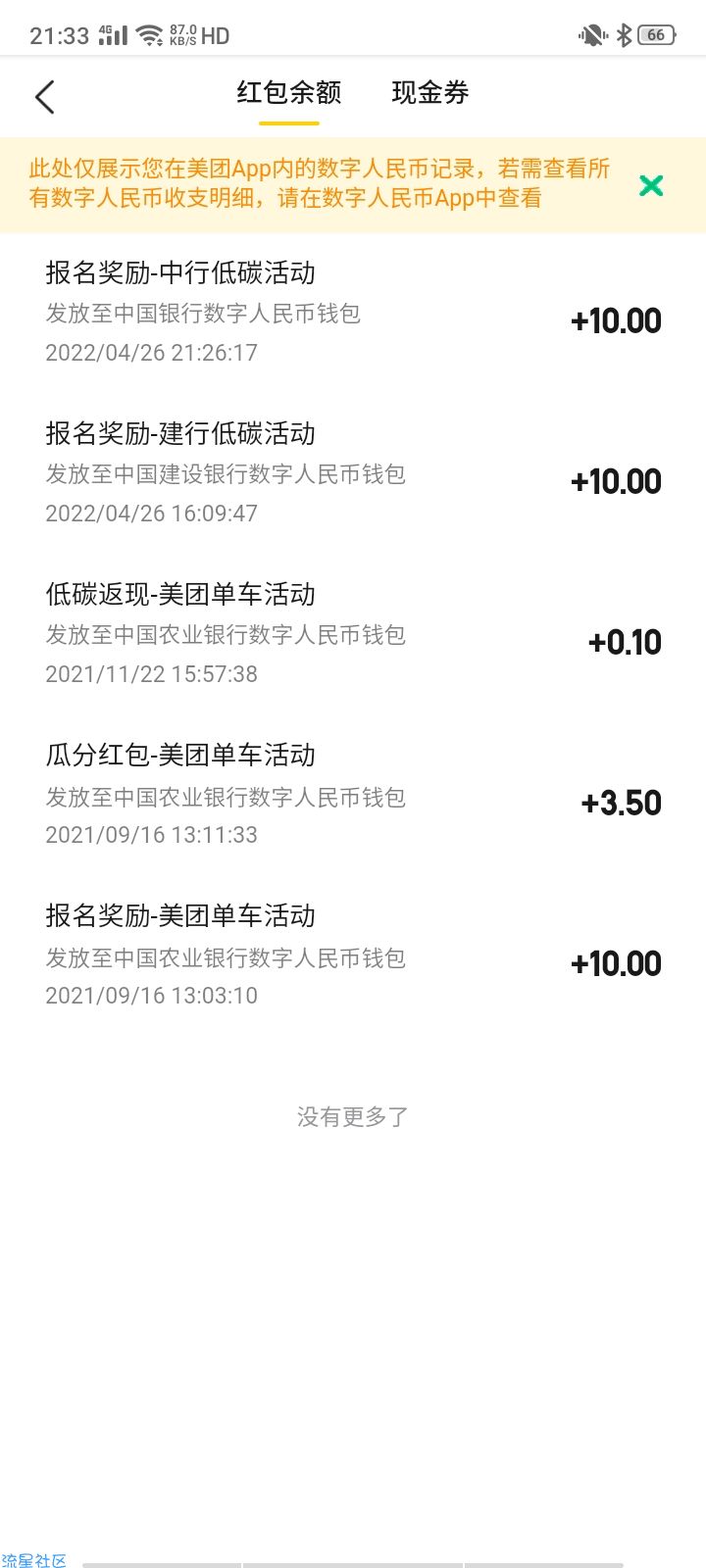The image size is (706, 1568).
Task: Dismiss the digital RMB notice banner
Action: click(651, 185)
